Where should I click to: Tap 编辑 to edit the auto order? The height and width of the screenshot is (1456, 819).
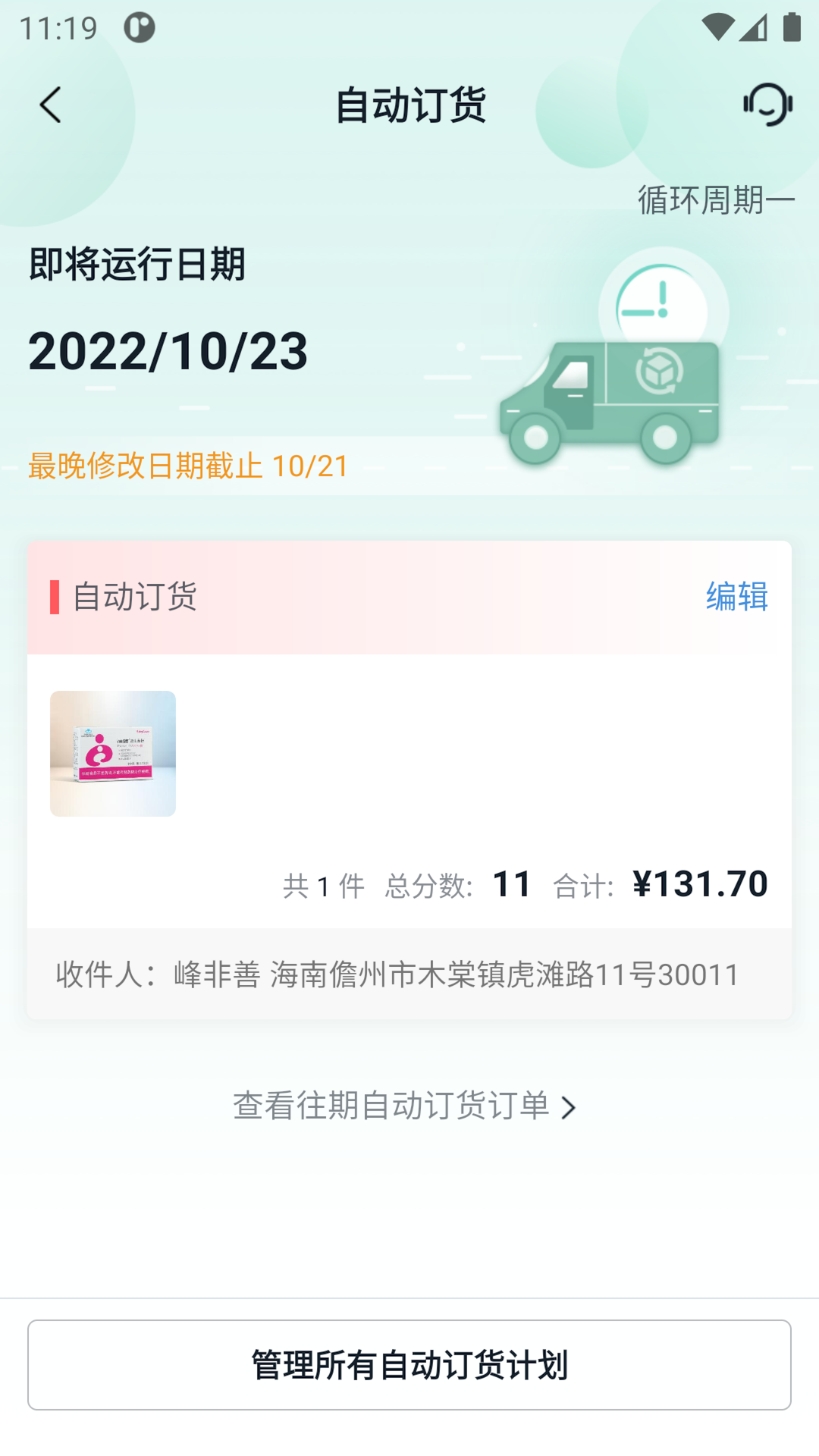point(736,597)
